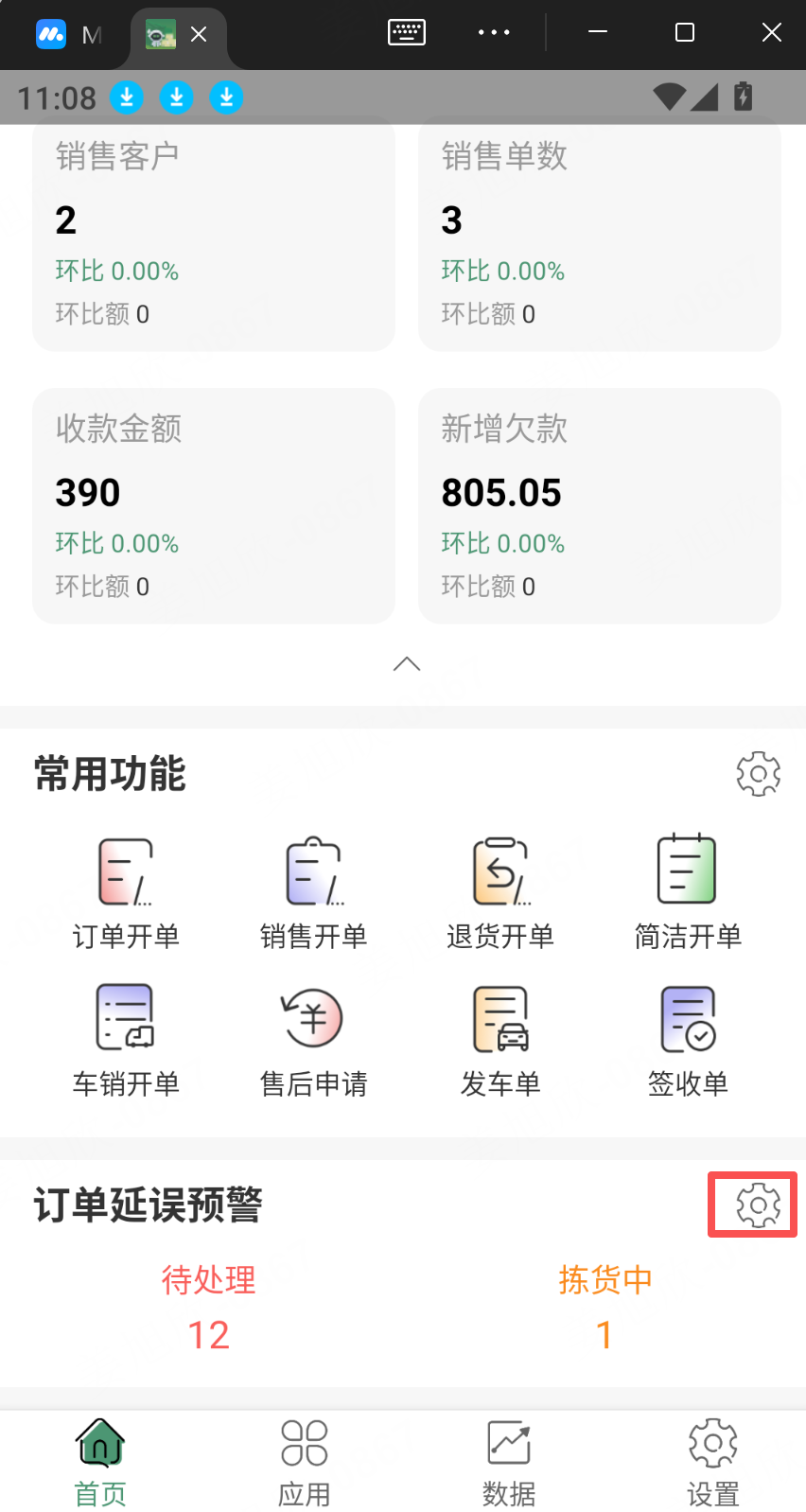The width and height of the screenshot is (806, 1512).
Task: Open the 销售客户 stats card
Action: click(x=214, y=235)
